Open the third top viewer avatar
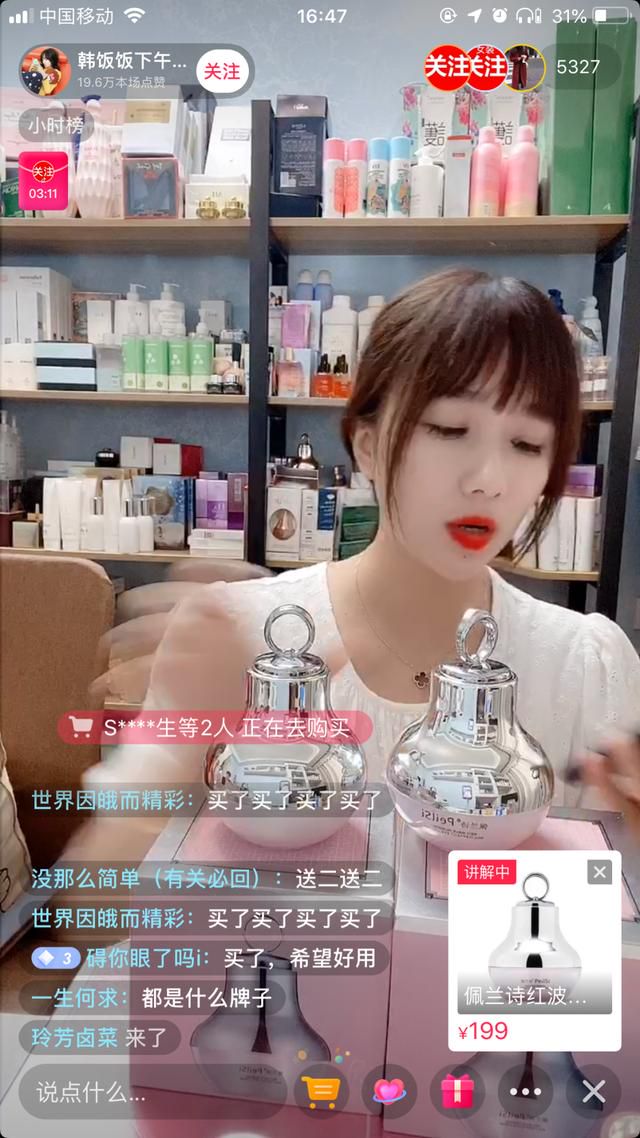 [524, 67]
